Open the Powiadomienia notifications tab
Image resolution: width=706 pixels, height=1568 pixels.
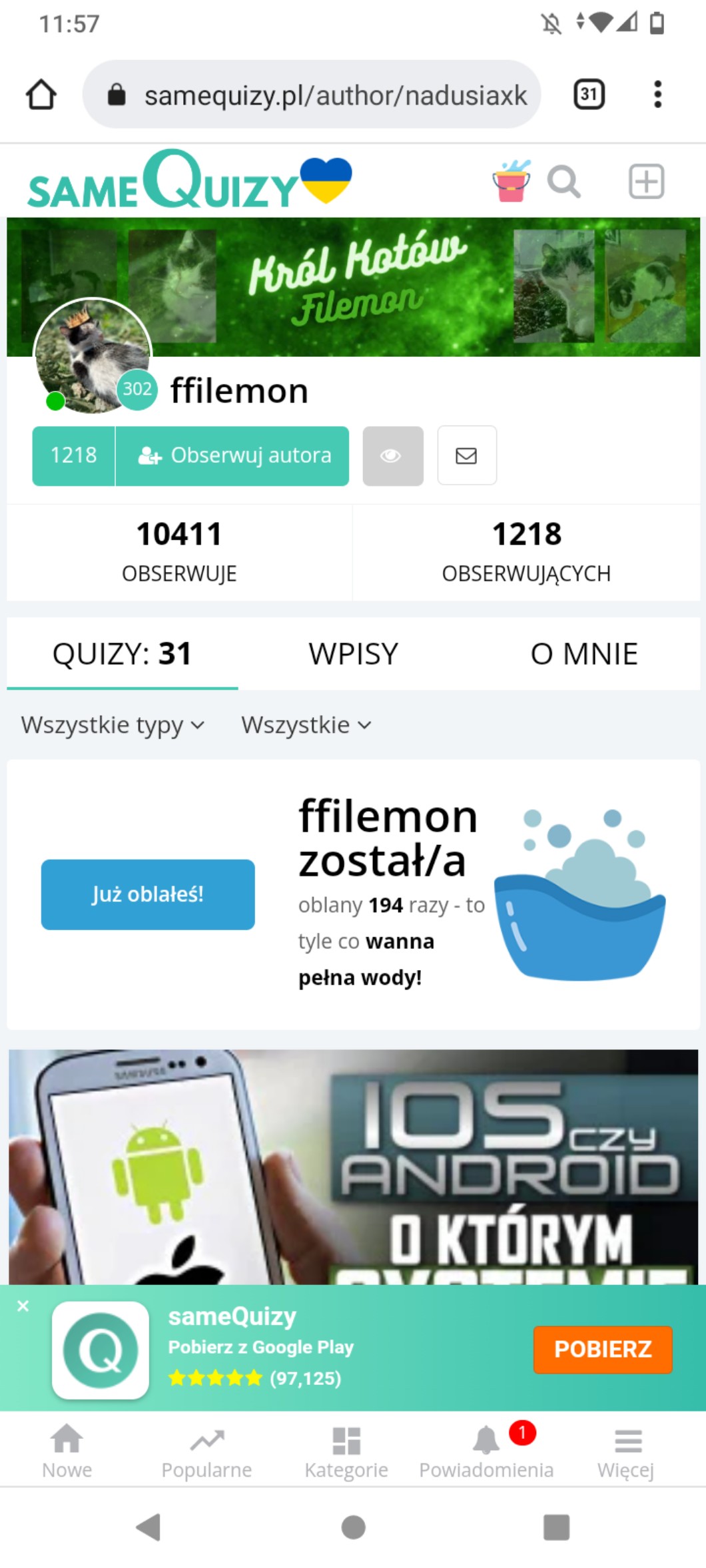(486, 1451)
